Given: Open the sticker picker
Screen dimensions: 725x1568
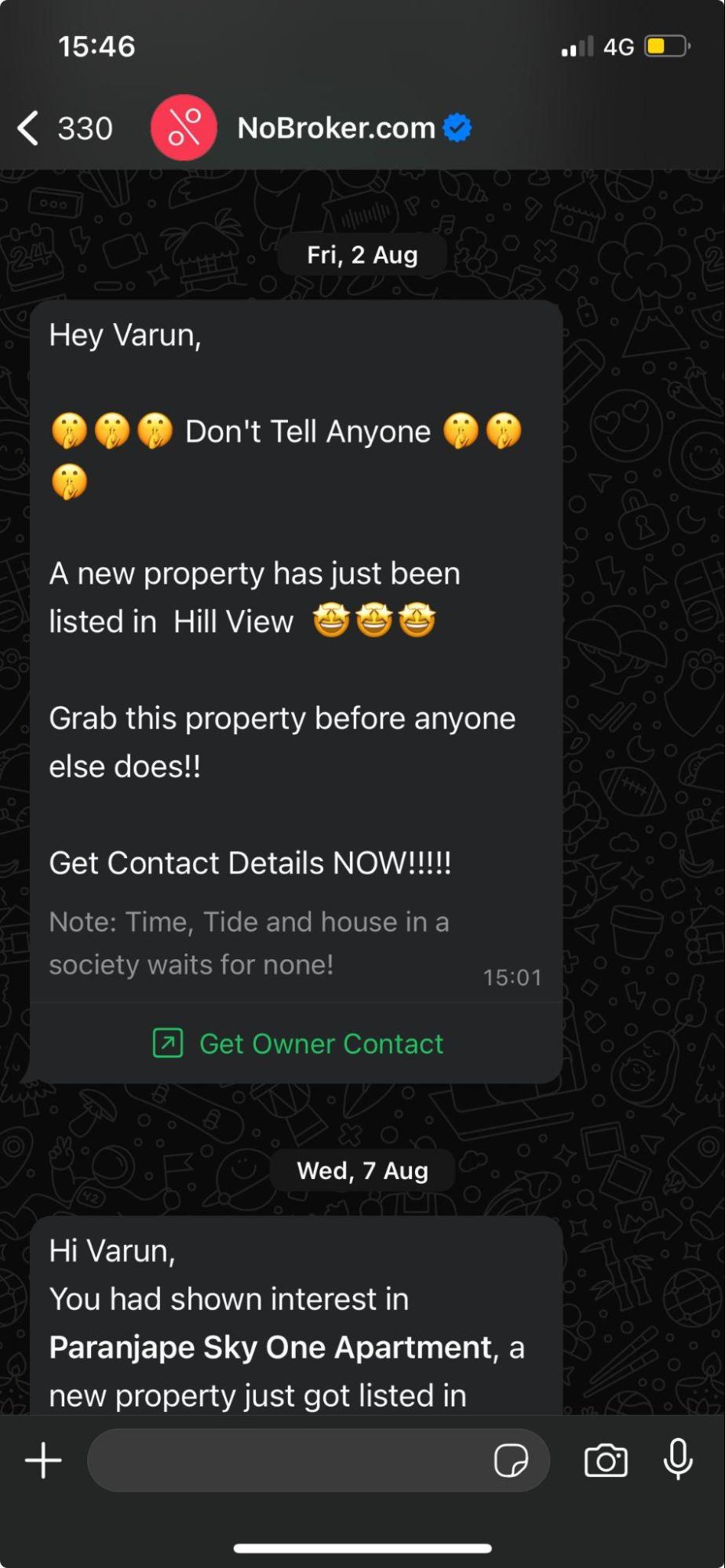Looking at the screenshot, I should pyautogui.click(x=511, y=1461).
